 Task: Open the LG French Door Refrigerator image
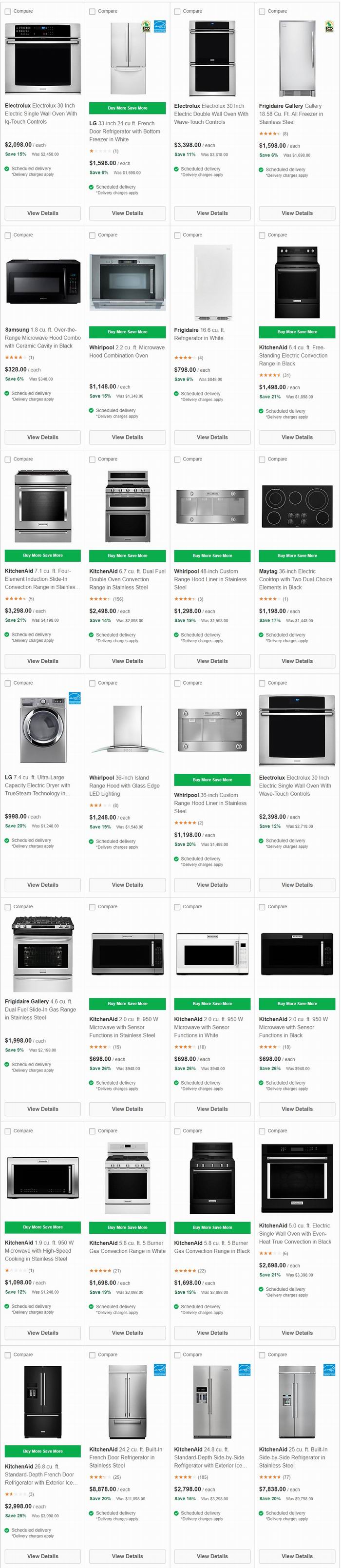click(127, 58)
